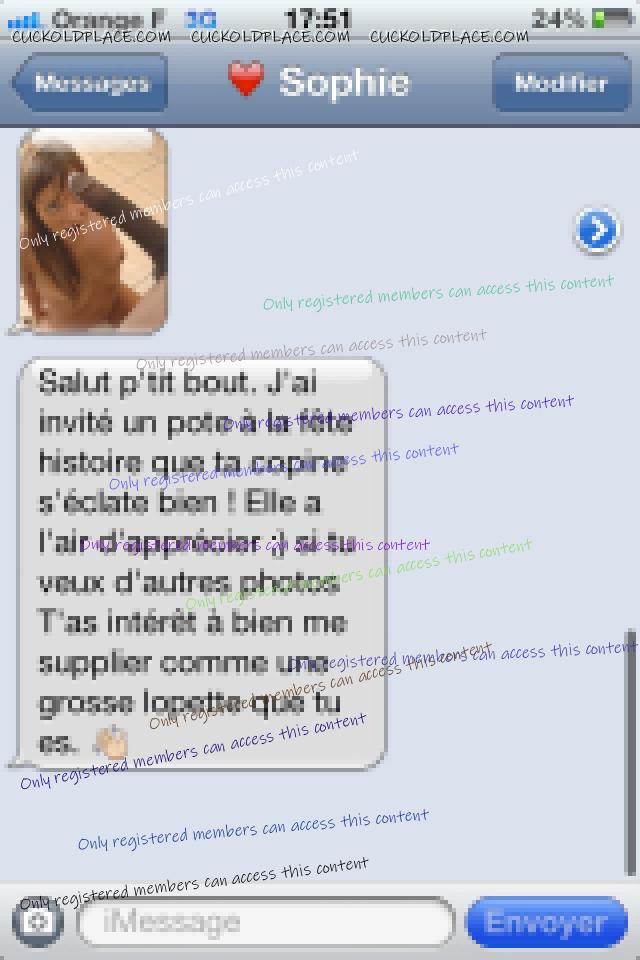Focus the iMessage text field

(x=265, y=922)
